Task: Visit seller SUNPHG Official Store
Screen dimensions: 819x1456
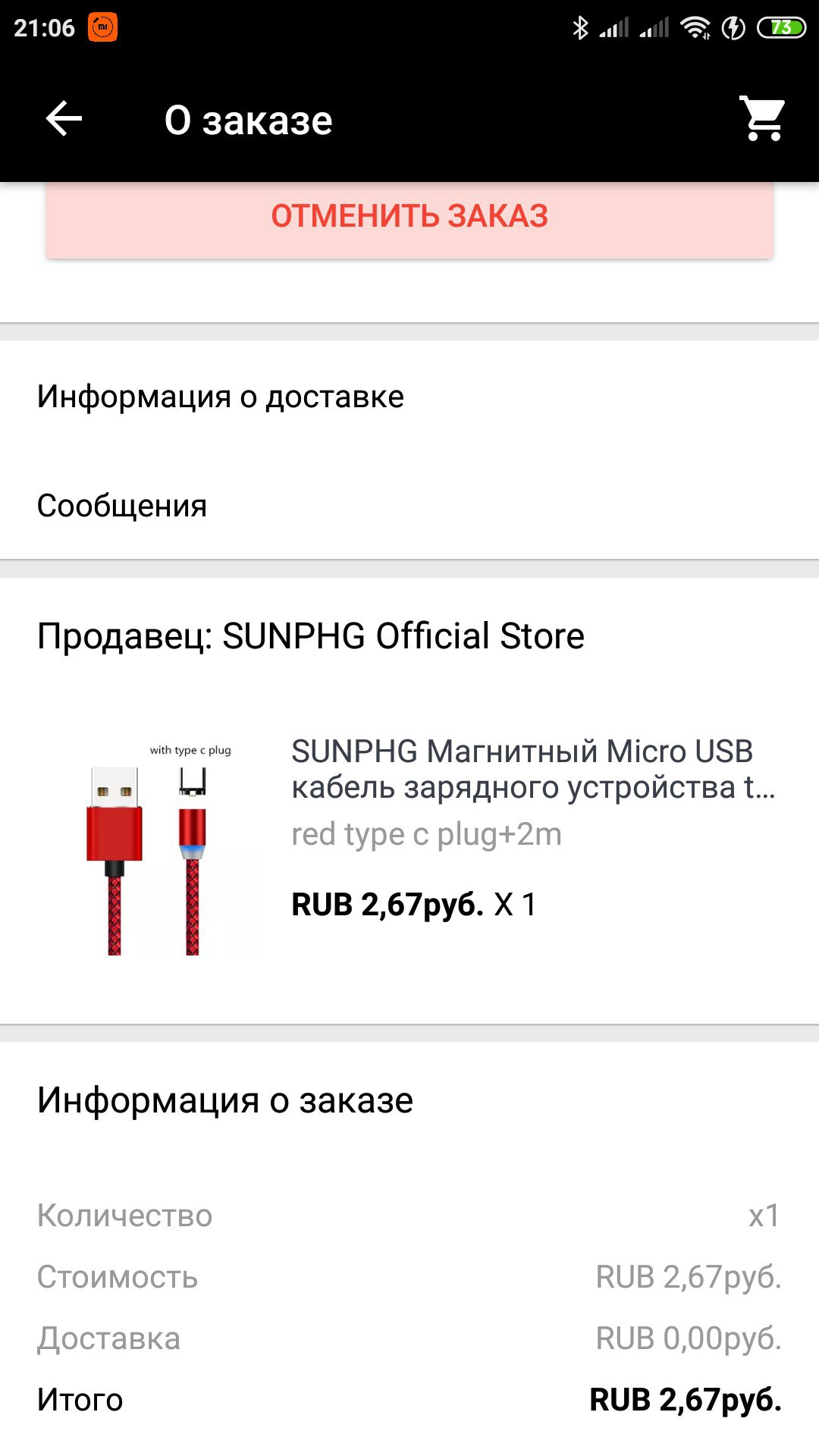Action: (311, 636)
